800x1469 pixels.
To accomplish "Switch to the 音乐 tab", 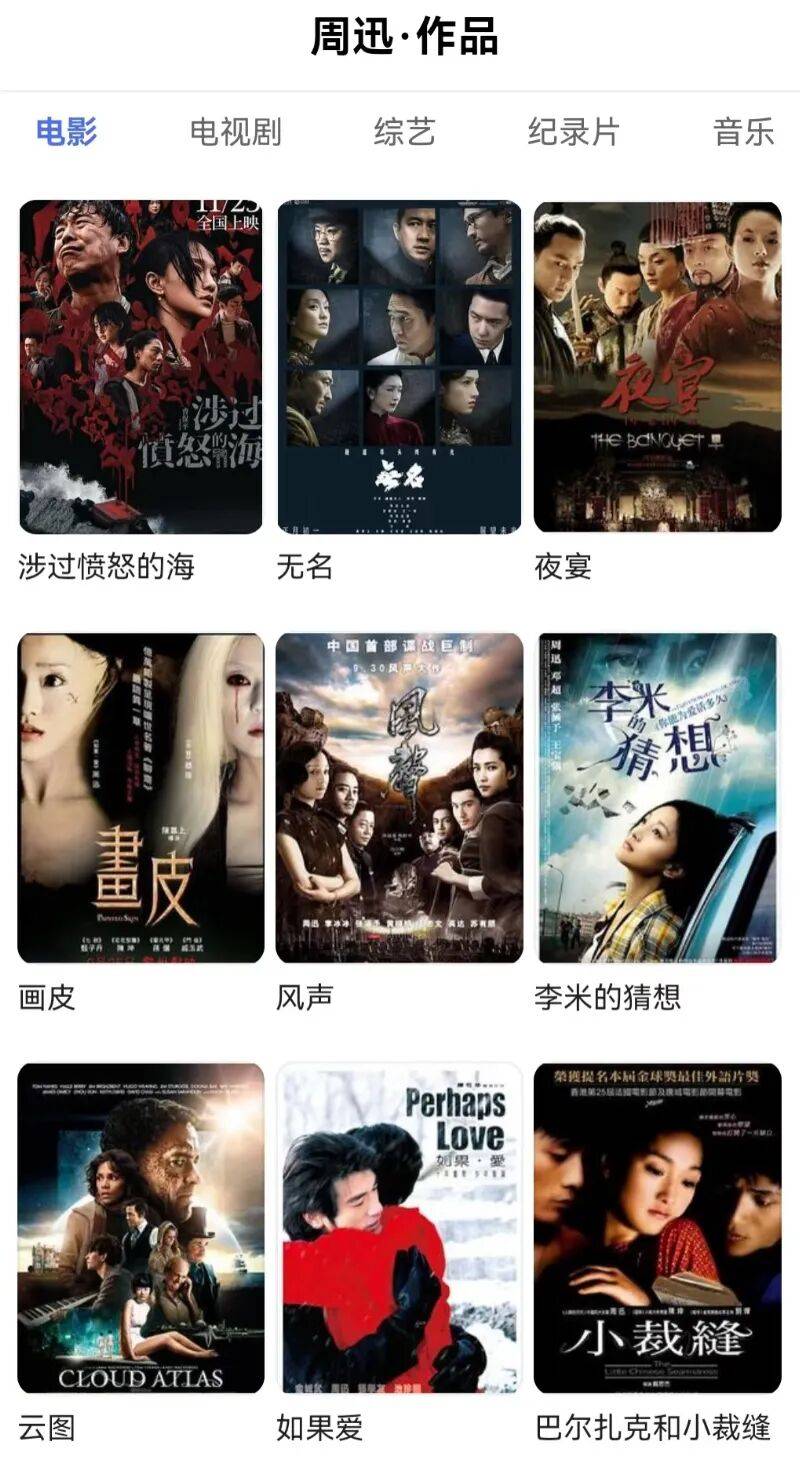I will pyautogui.click(x=743, y=132).
